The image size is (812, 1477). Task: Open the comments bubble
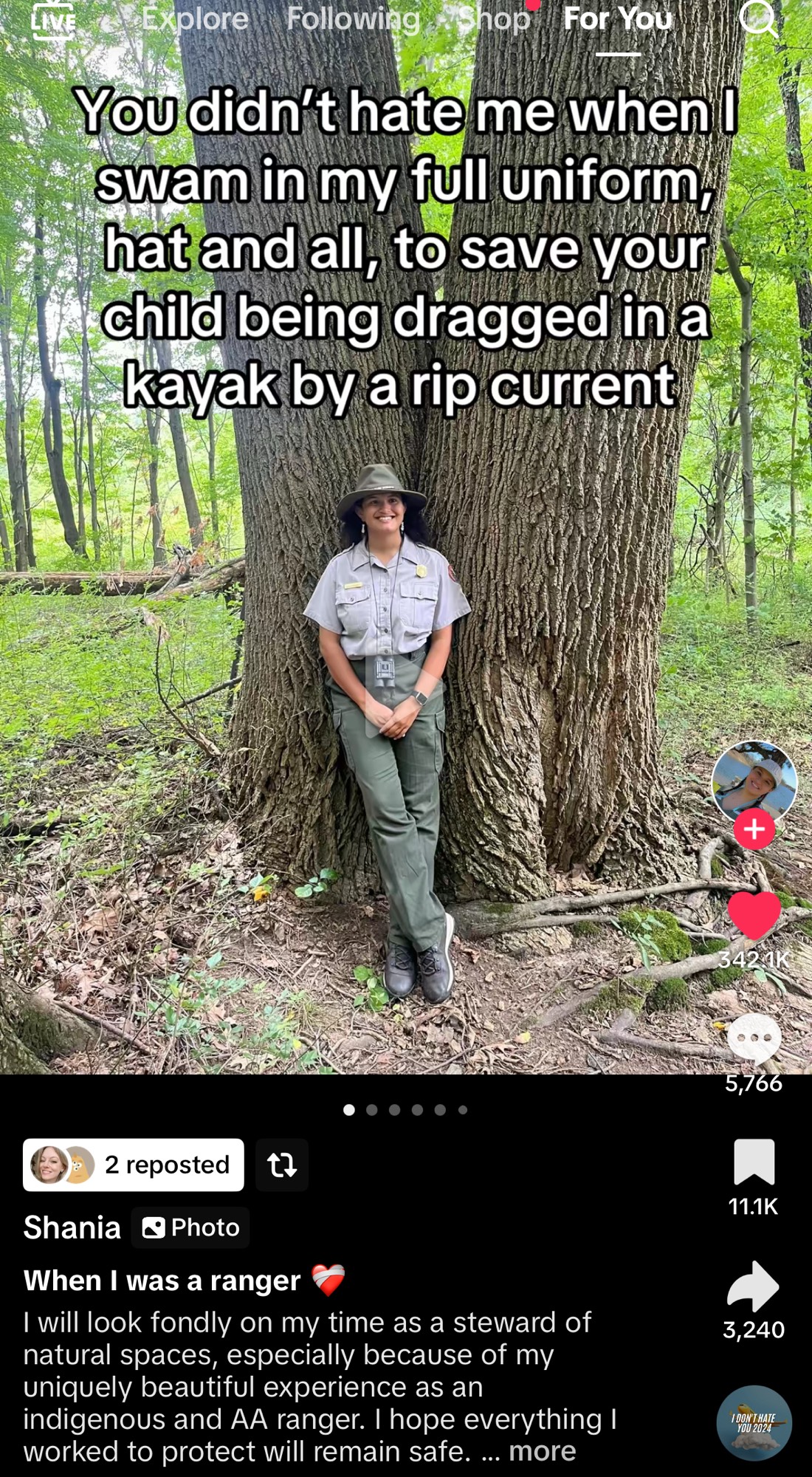click(754, 1038)
